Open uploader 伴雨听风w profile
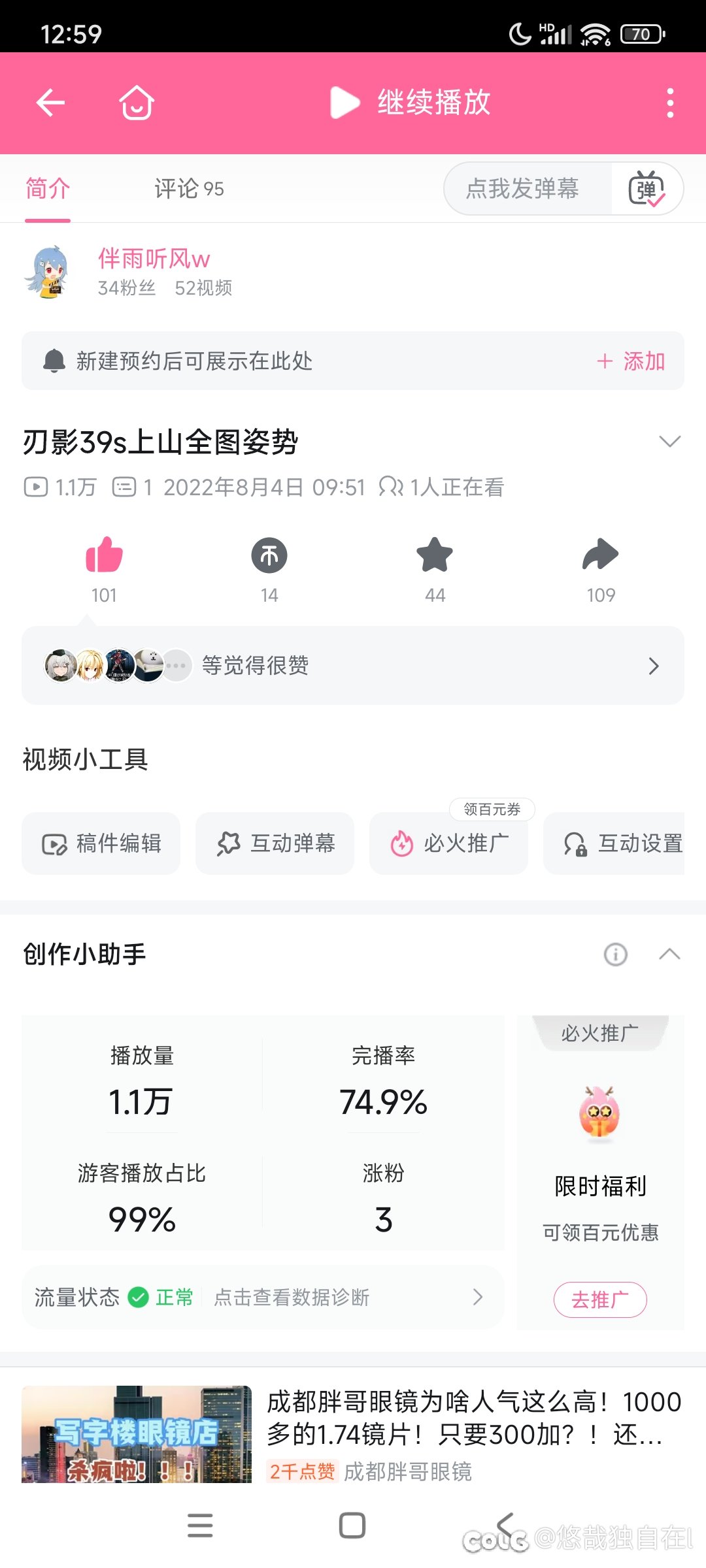 point(154,259)
